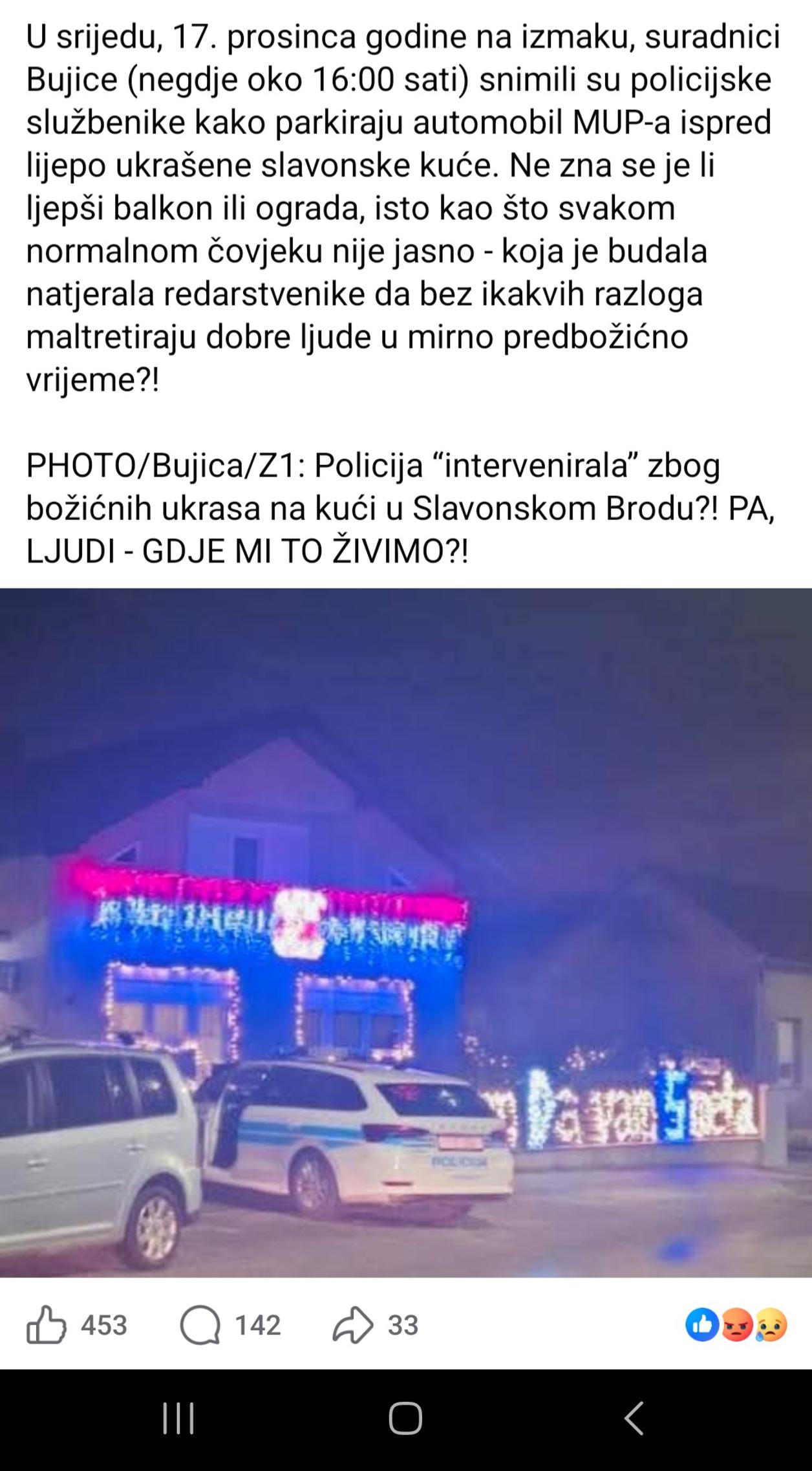Like this Bujica post

(x=47, y=1325)
